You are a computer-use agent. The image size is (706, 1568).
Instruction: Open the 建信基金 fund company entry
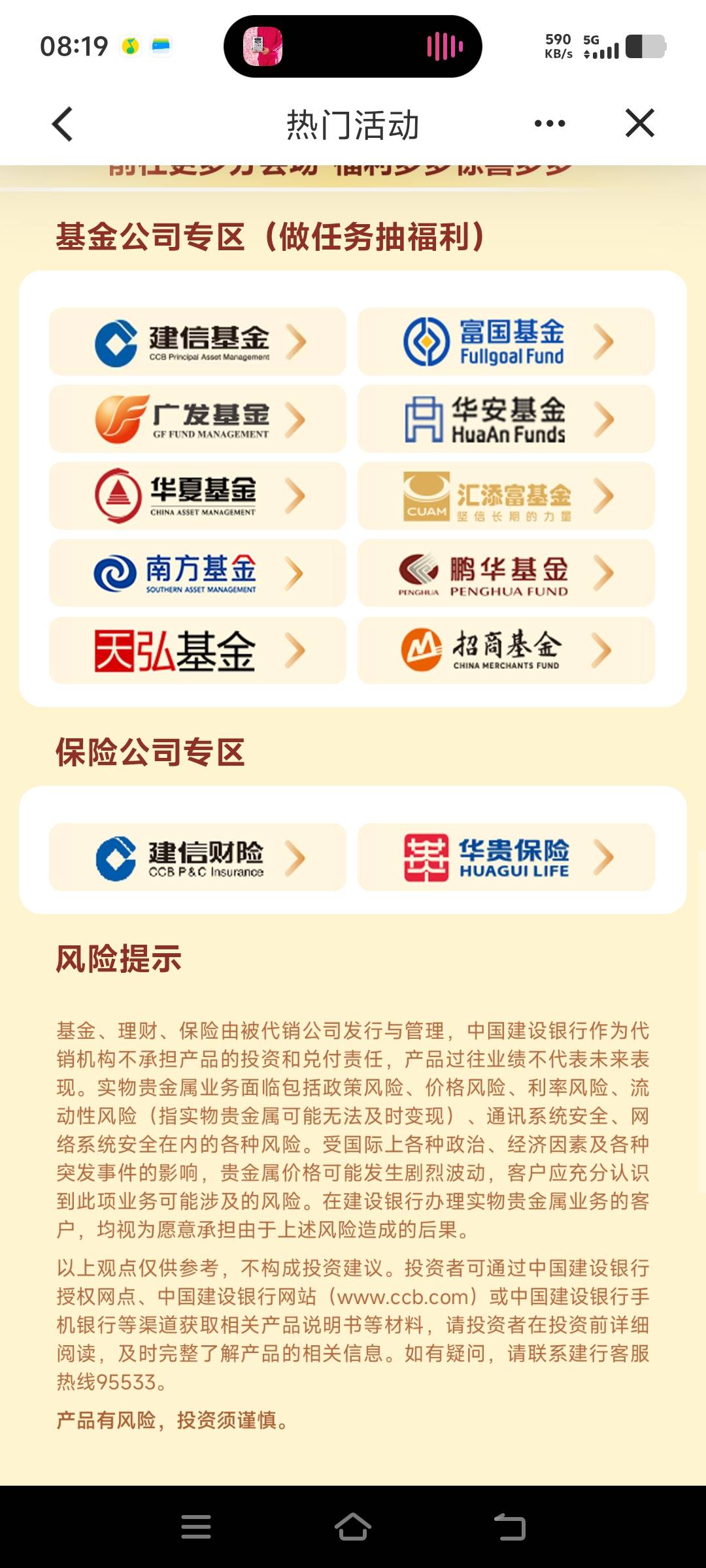pos(197,342)
